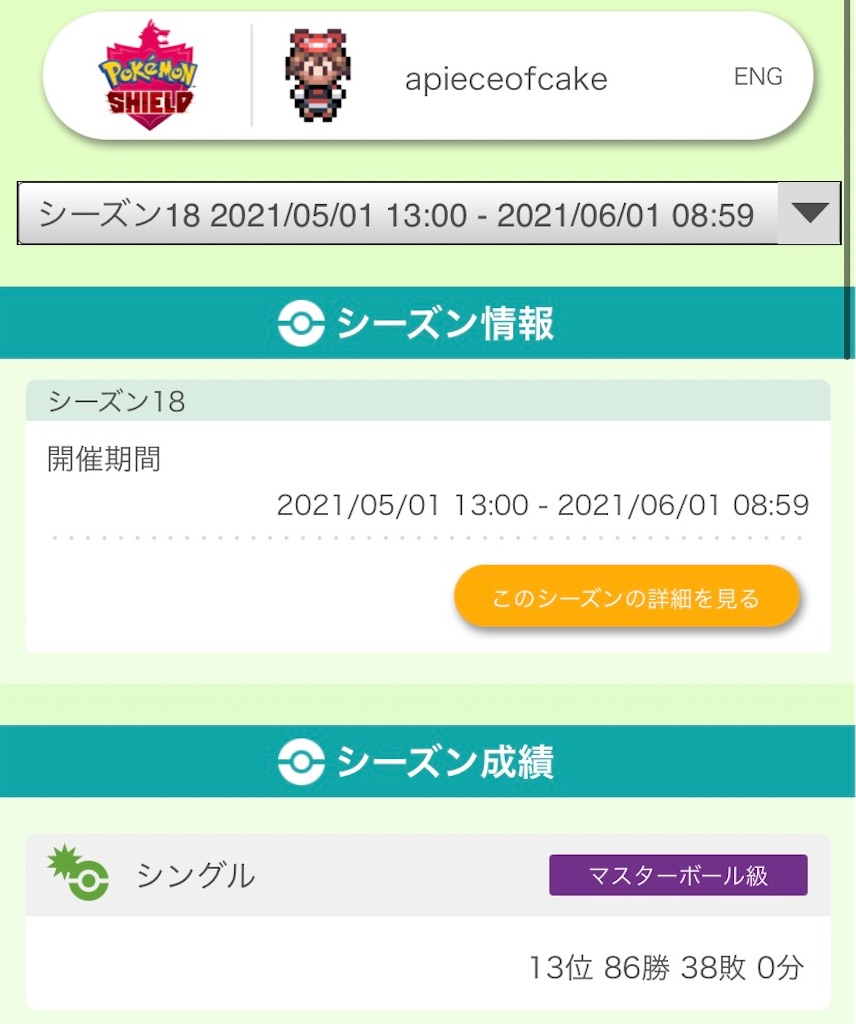This screenshot has width=856, height=1024.
Task: Click the このシーズンの詳細を見る button
Action: pyautogui.click(x=626, y=596)
